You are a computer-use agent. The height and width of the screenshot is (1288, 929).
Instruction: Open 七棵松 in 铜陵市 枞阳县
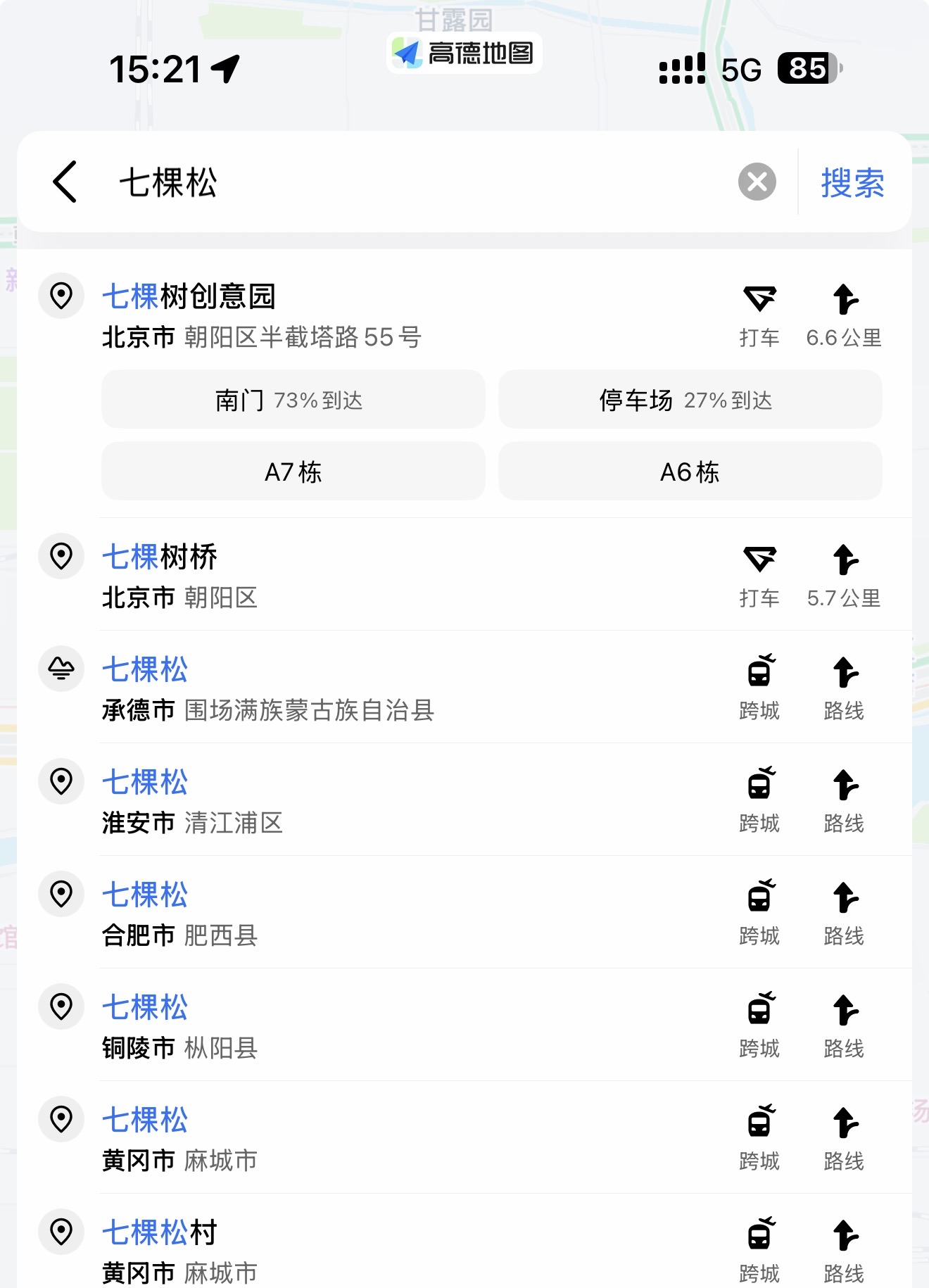click(352, 1026)
